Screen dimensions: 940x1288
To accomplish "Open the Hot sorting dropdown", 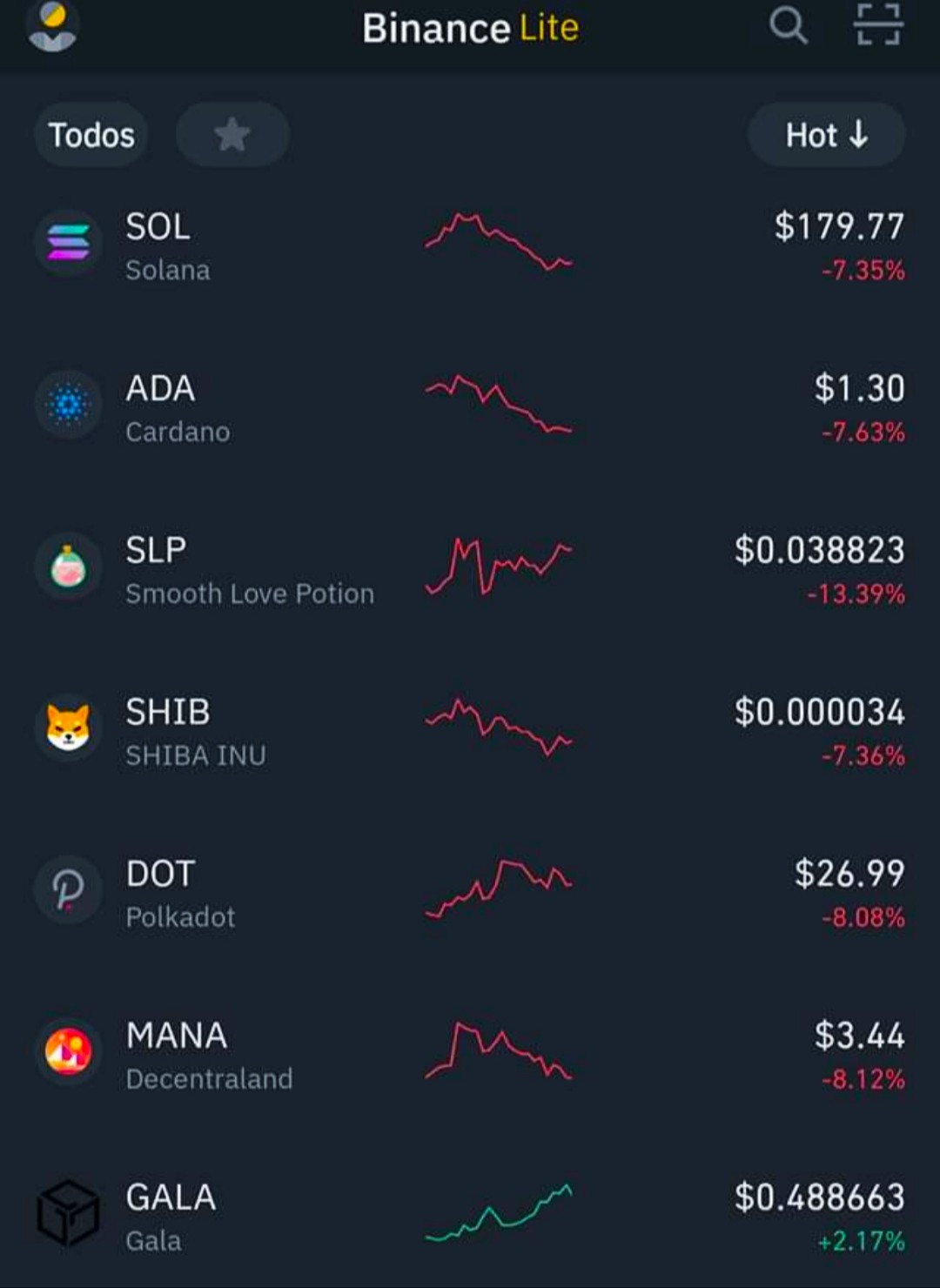I will [x=827, y=135].
